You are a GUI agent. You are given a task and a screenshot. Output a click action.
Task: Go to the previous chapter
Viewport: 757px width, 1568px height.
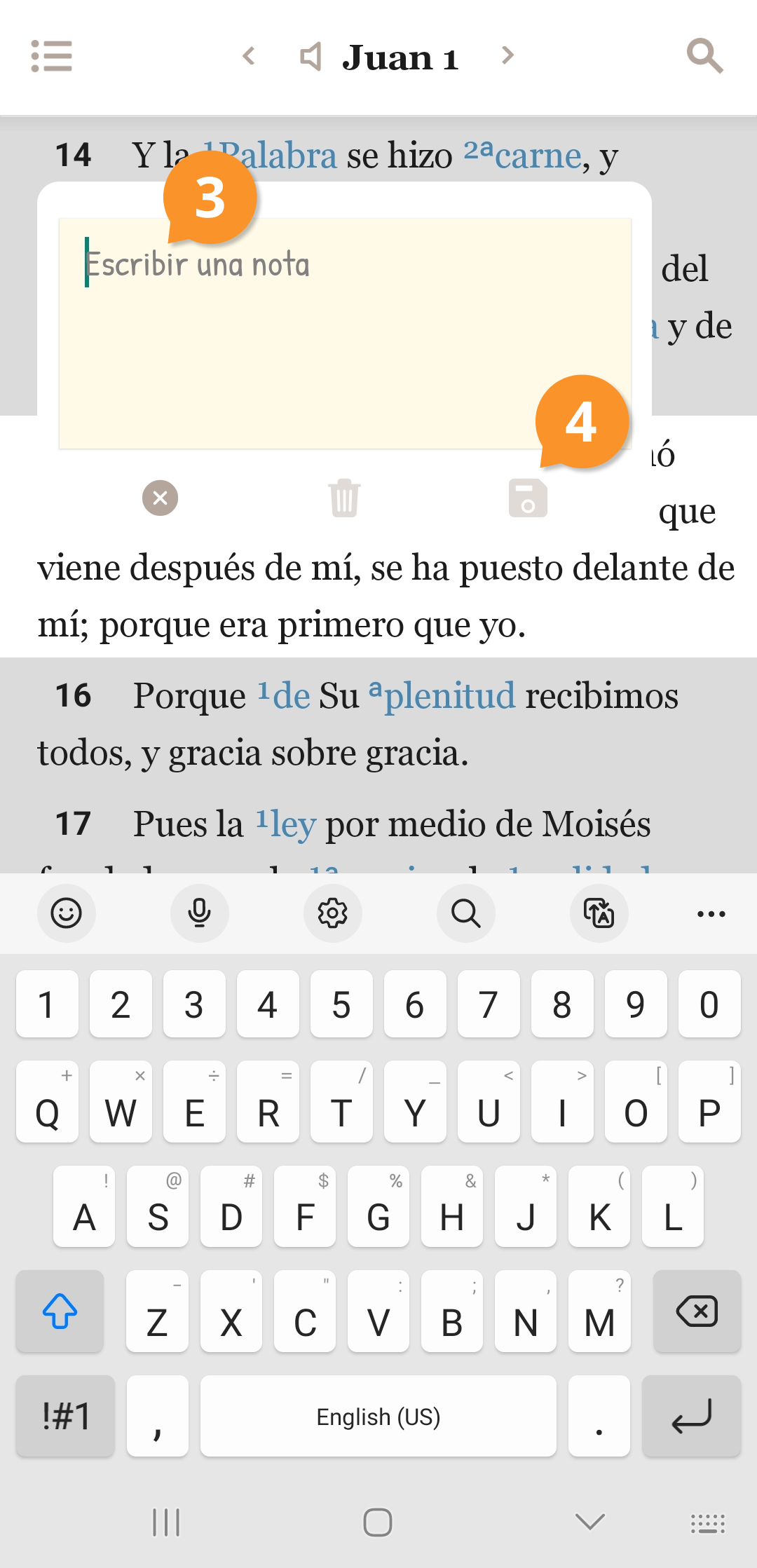pyautogui.click(x=249, y=55)
